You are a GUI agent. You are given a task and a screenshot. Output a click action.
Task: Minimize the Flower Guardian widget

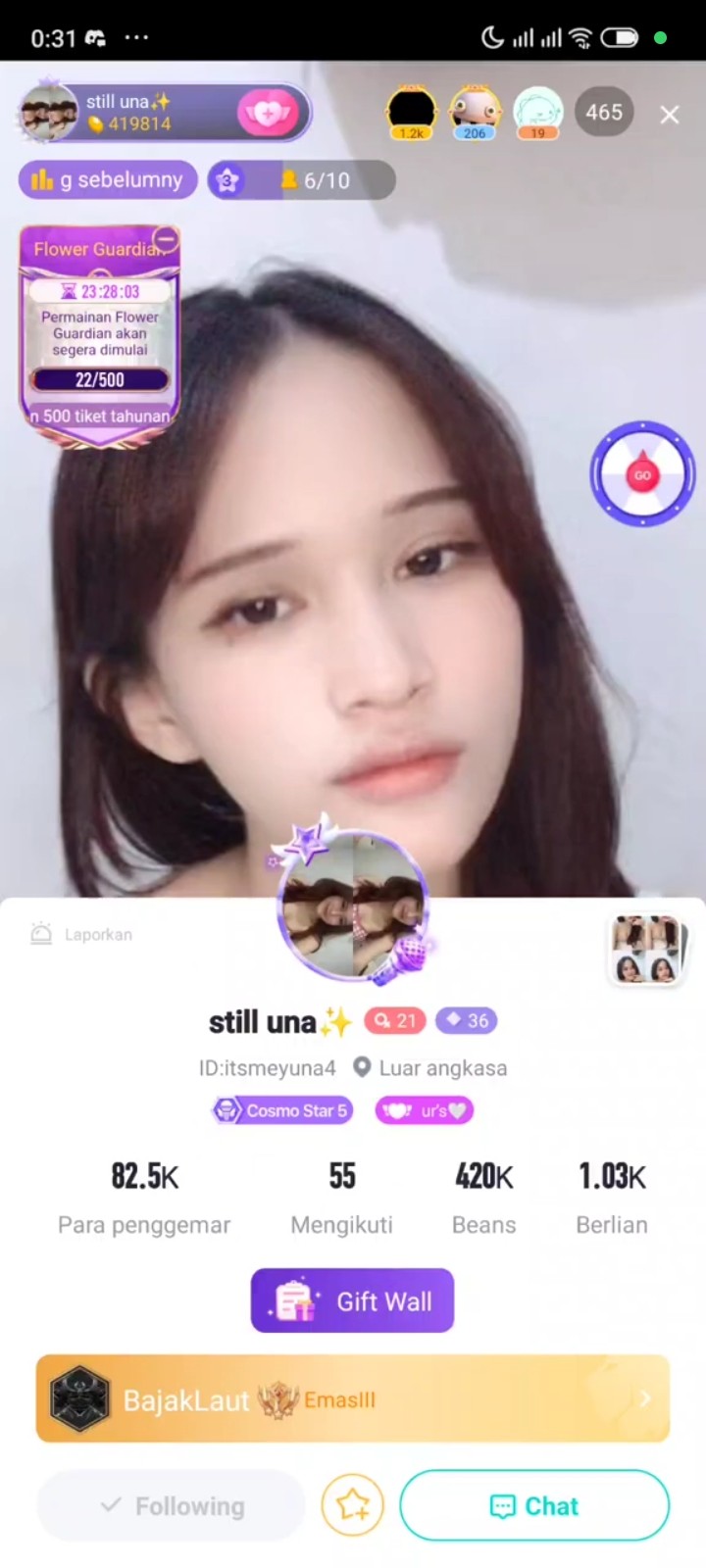pyautogui.click(x=167, y=238)
